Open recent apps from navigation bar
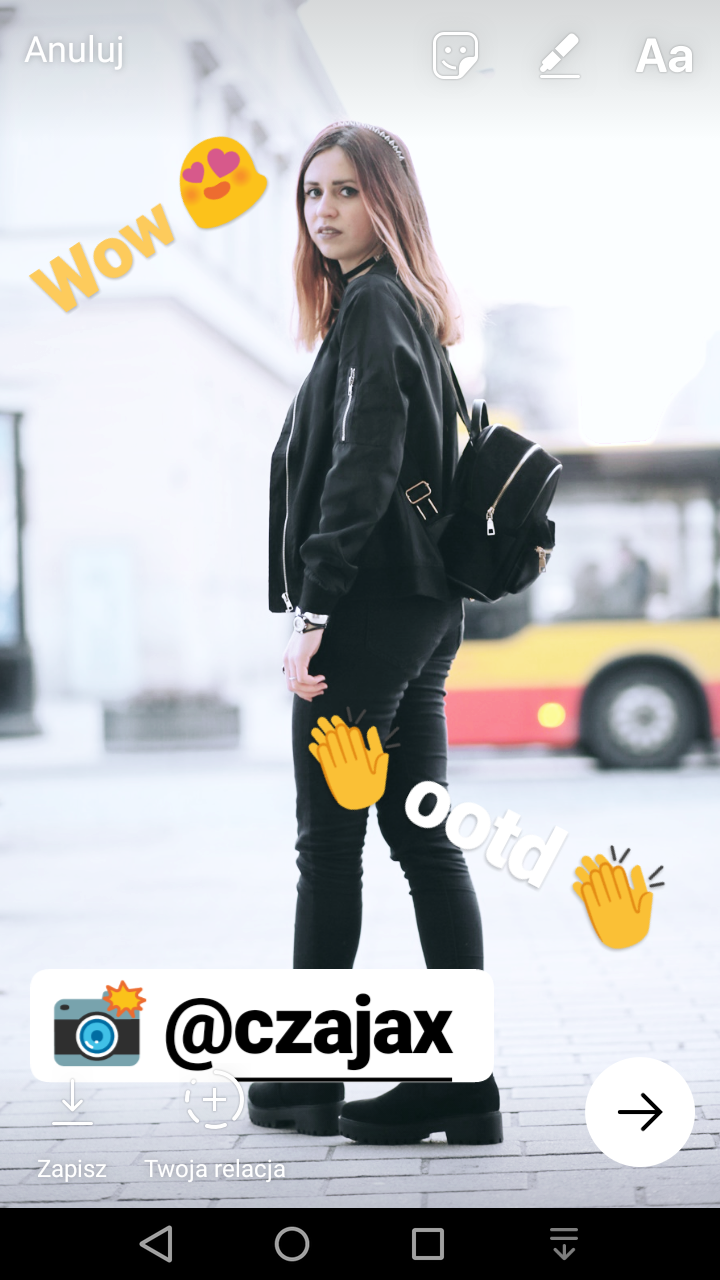 pyautogui.click(x=427, y=1244)
